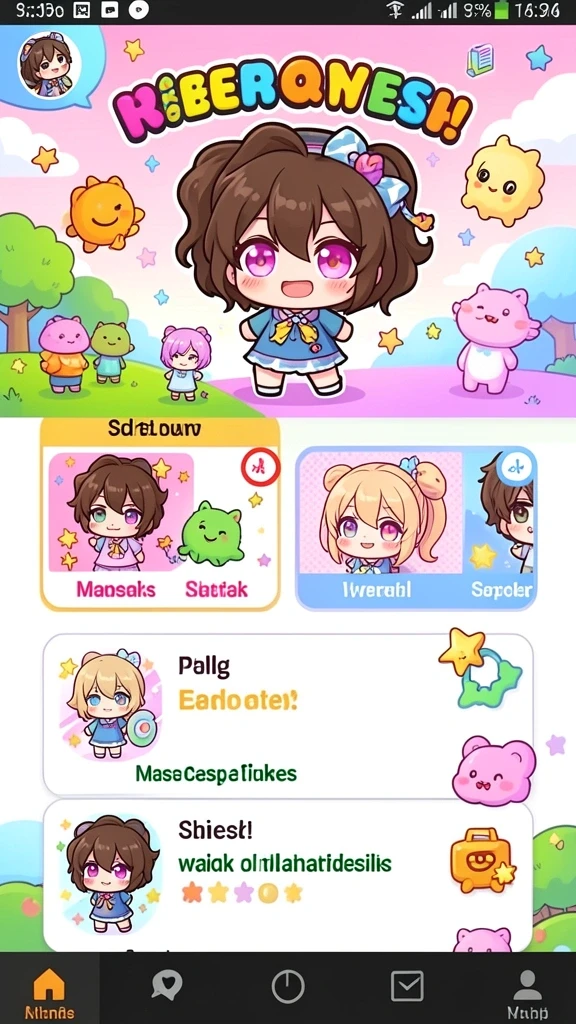576x1024 pixels.
Task: Open the Shiest! row with star rating
Action: 288,875
